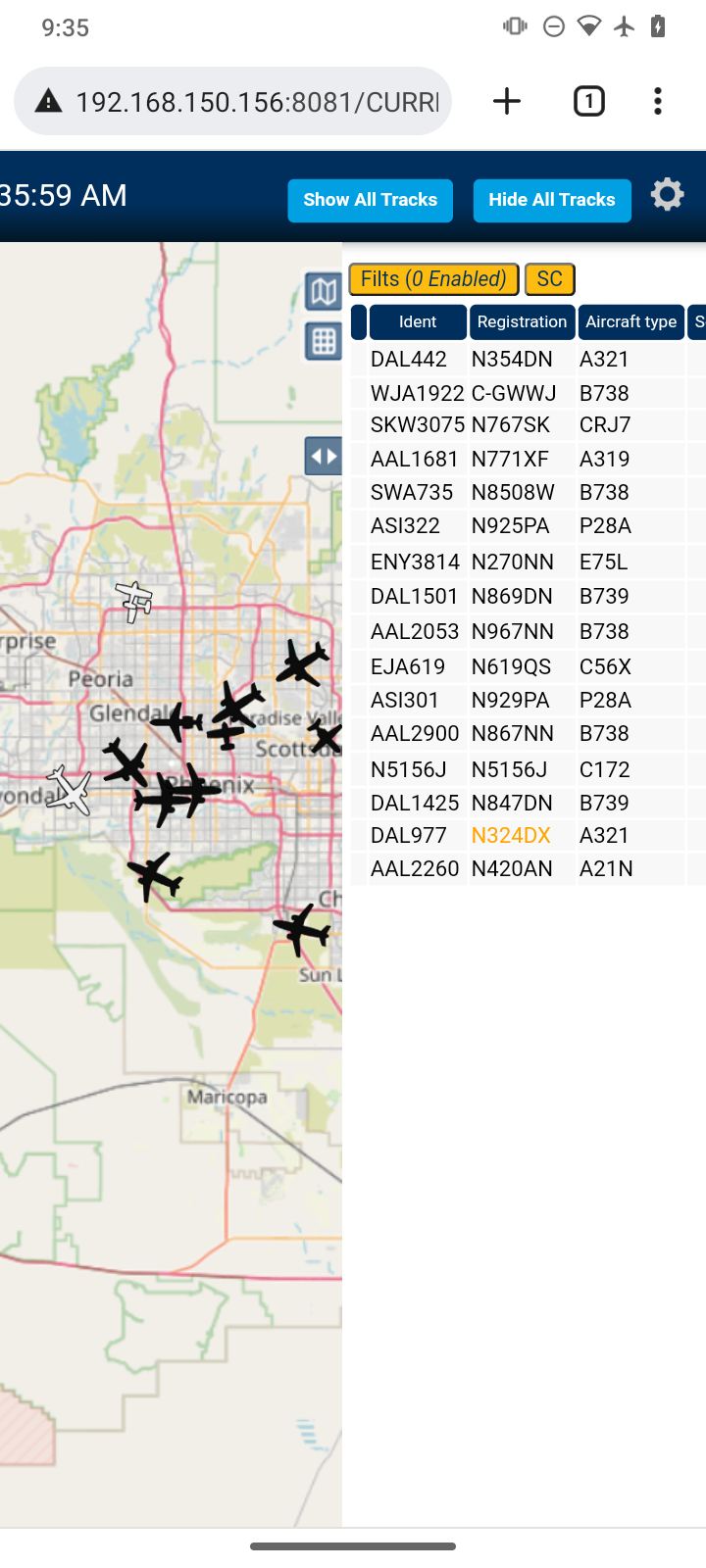This screenshot has height=1568, width=706.
Task: Select flight AAL2260 row
Action: click(x=528, y=868)
